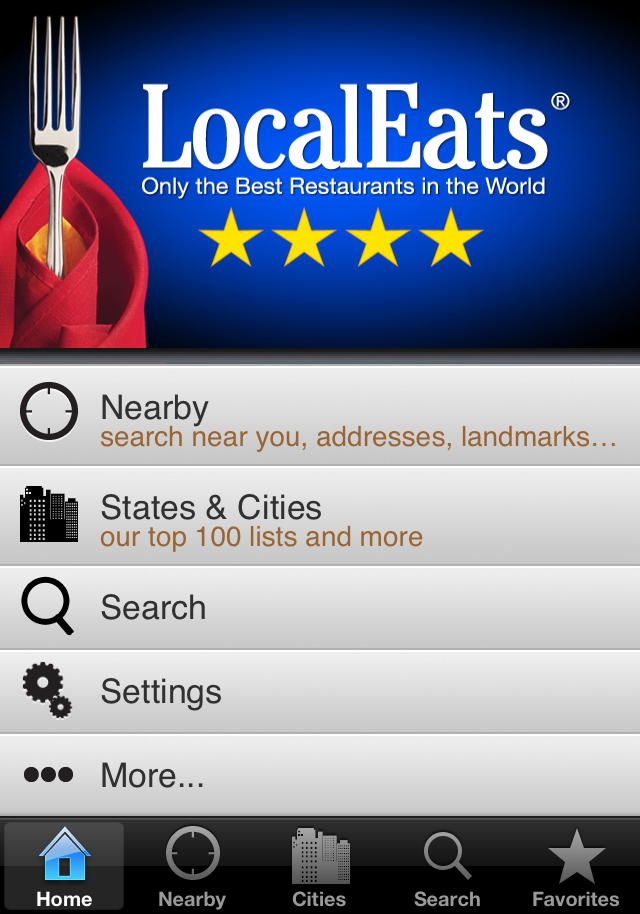Select the Home tab in the bottom bar
This screenshot has height=914, width=640.
pyautogui.click(x=64, y=867)
